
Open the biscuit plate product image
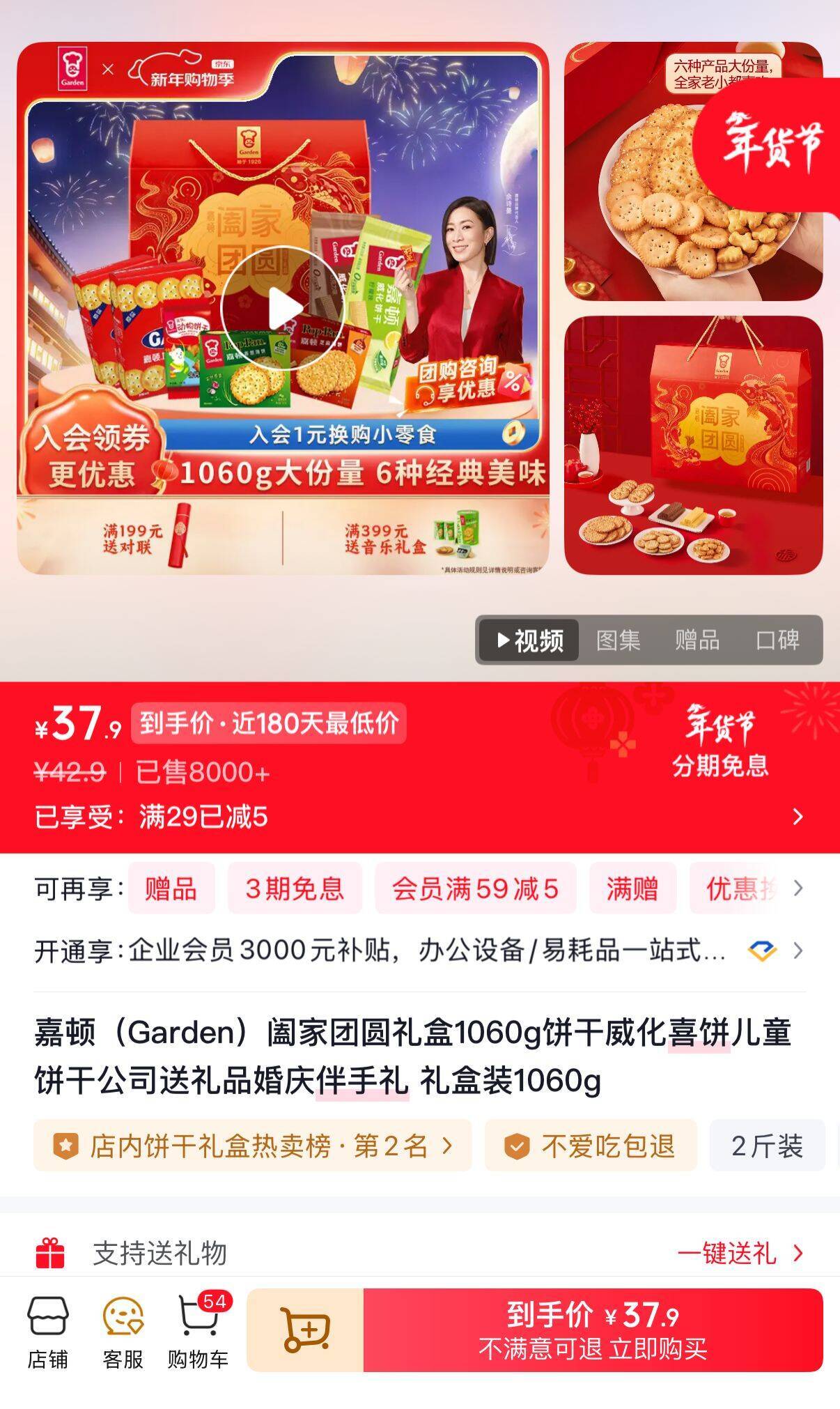(x=693, y=171)
